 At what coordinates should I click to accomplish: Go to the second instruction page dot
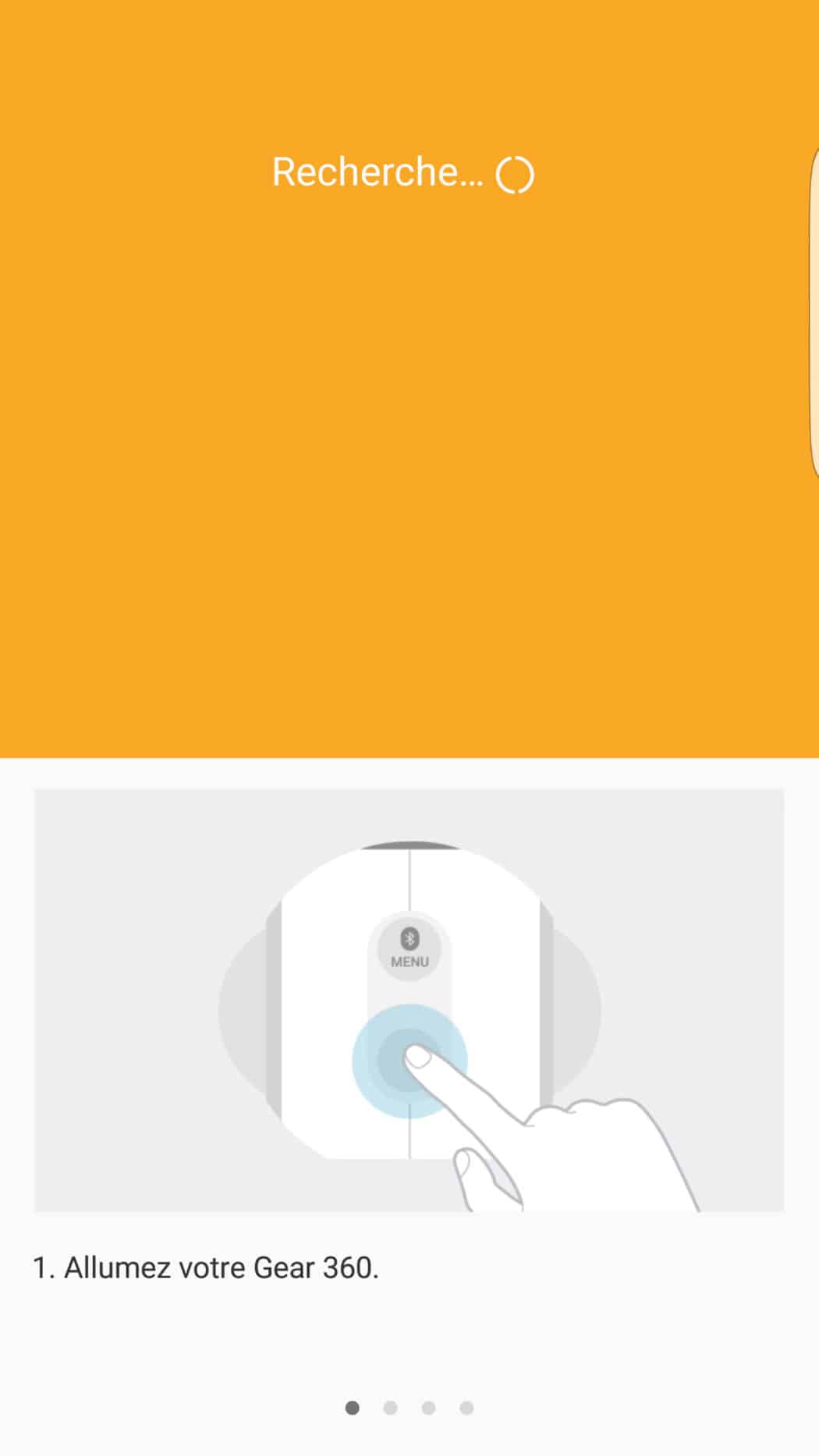pos(391,1408)
